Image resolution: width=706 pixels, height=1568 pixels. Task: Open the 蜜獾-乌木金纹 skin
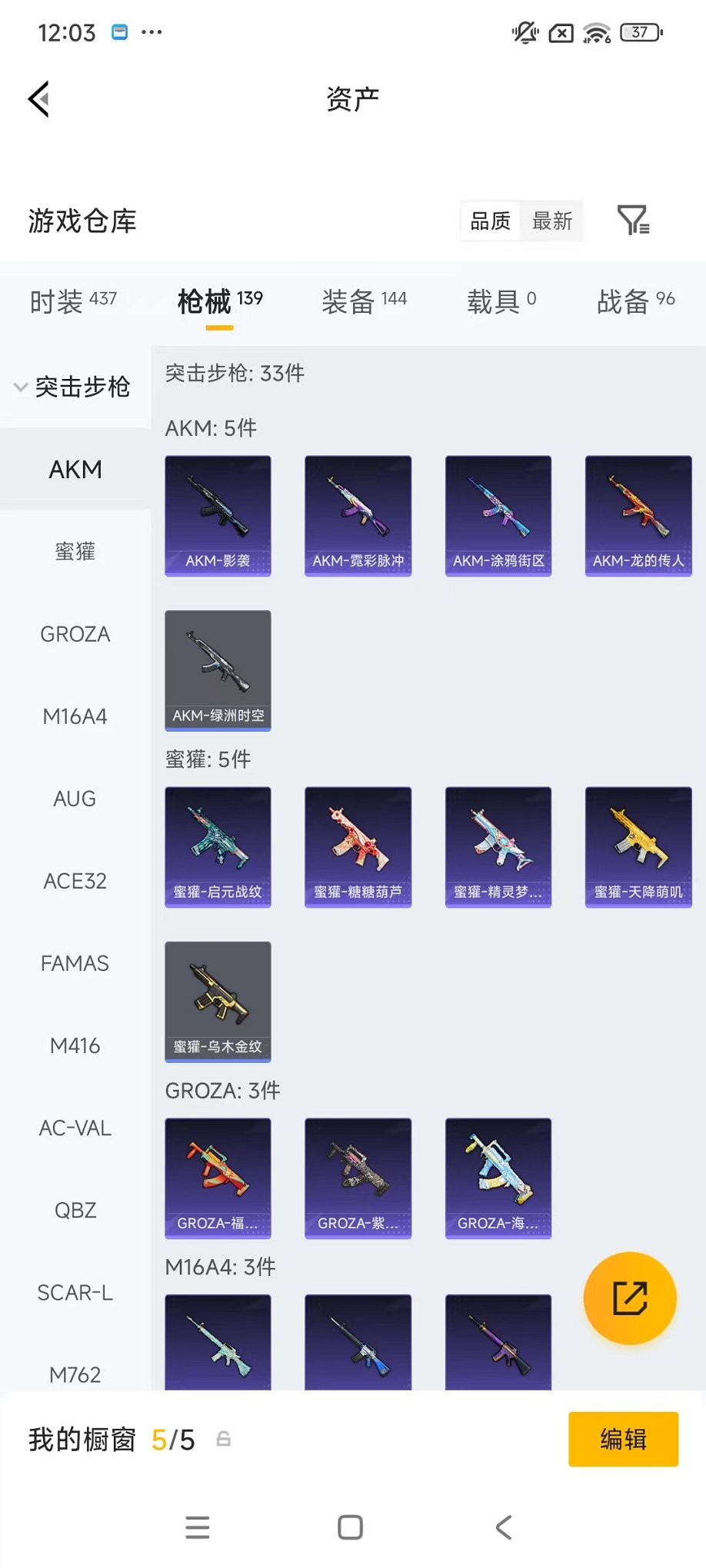click(218, 1002)
